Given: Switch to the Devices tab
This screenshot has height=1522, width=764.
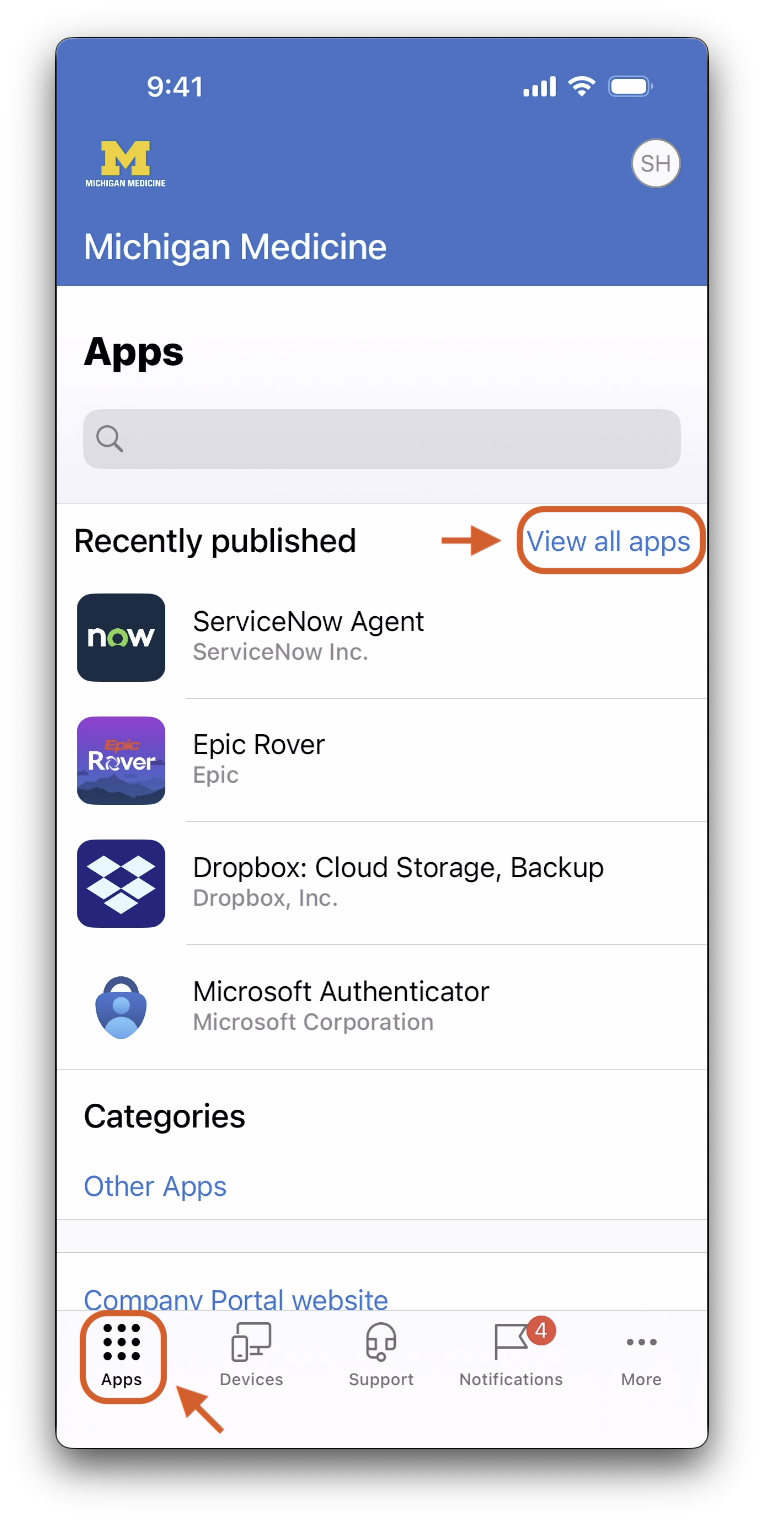Looking at the screenshot, I should [251, 1356].
